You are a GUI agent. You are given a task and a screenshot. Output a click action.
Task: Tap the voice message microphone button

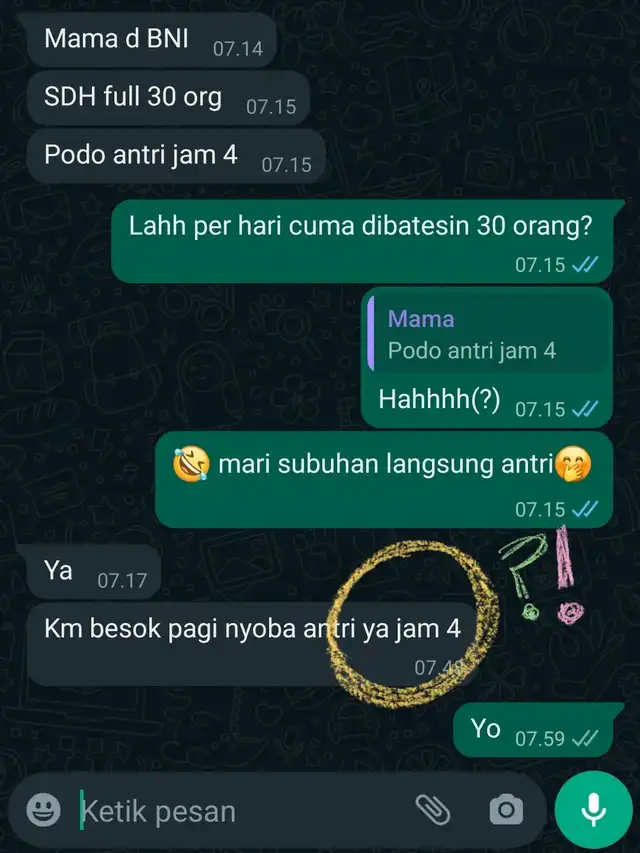pos(593,809)
